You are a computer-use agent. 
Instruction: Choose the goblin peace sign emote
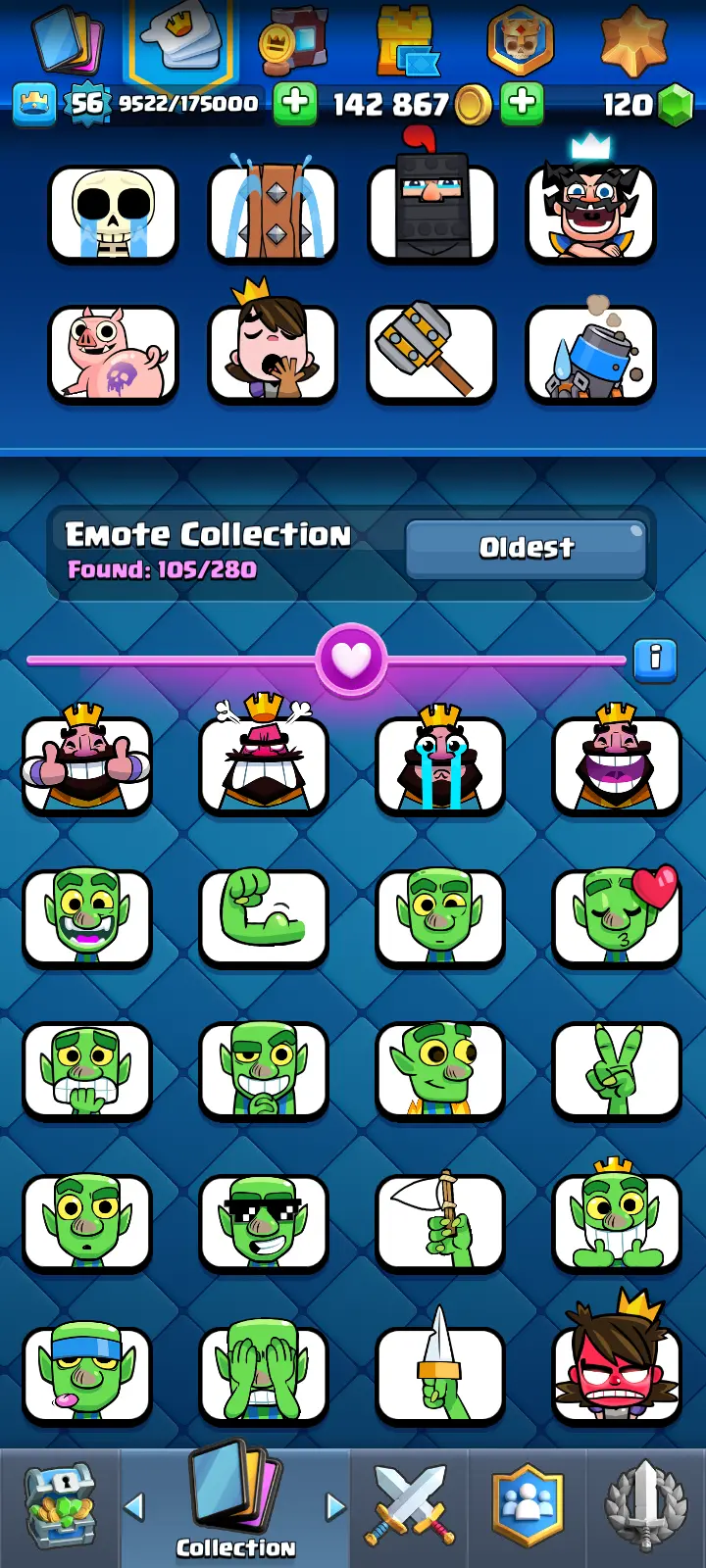617,1070
